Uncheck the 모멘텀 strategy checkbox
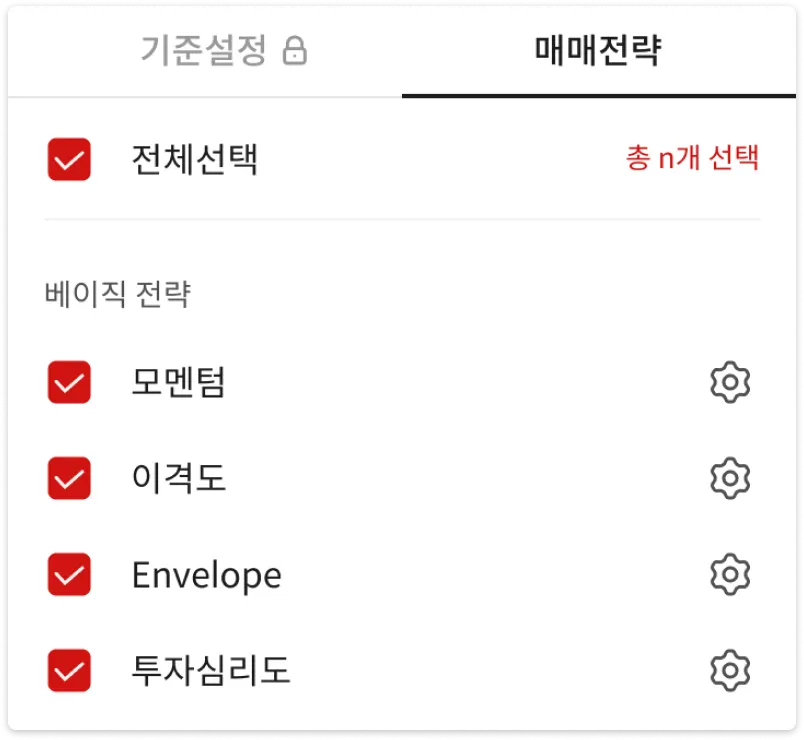 (x=69, y=382)
